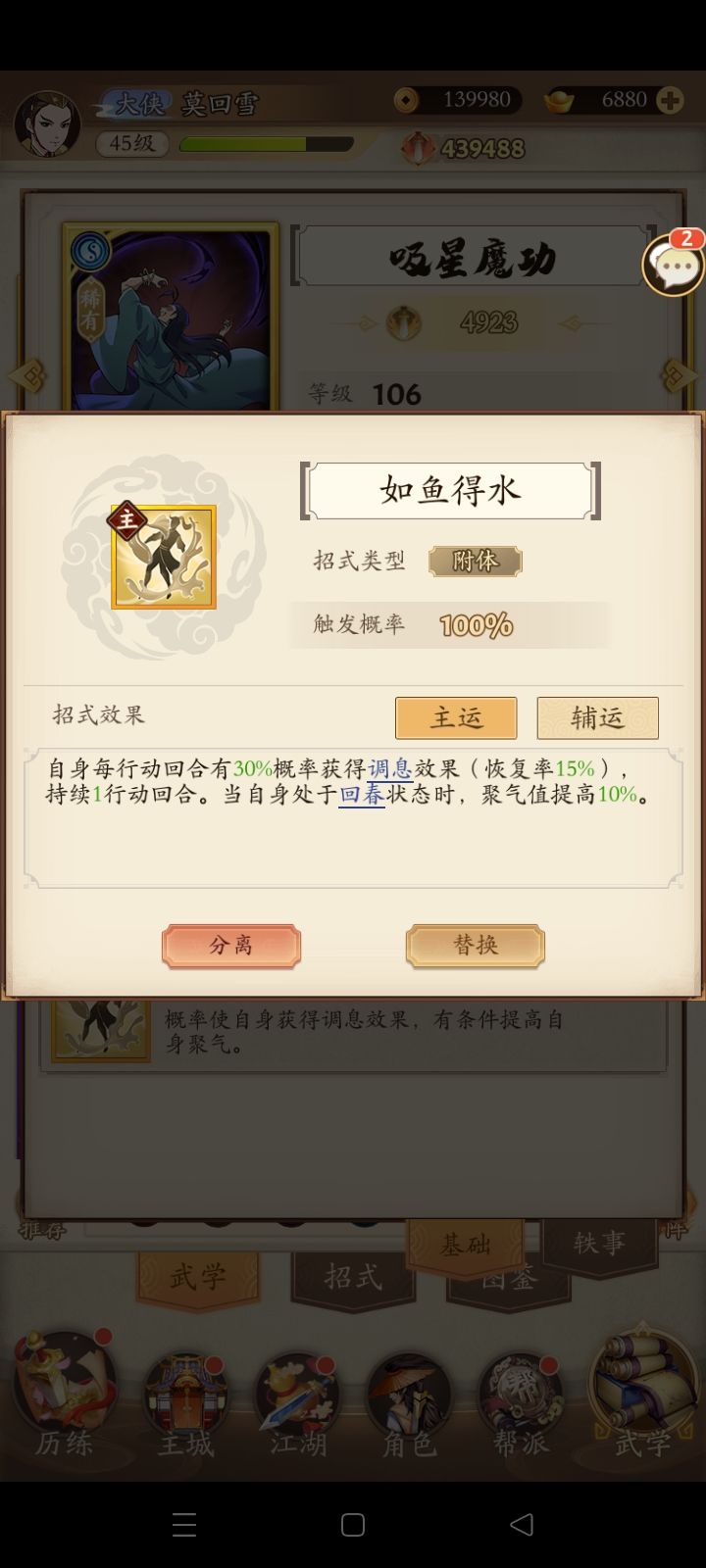The height and width of the screenshot is (1568, 706).
Task: Select the 附体 type badge
Action: coord(475,561)
